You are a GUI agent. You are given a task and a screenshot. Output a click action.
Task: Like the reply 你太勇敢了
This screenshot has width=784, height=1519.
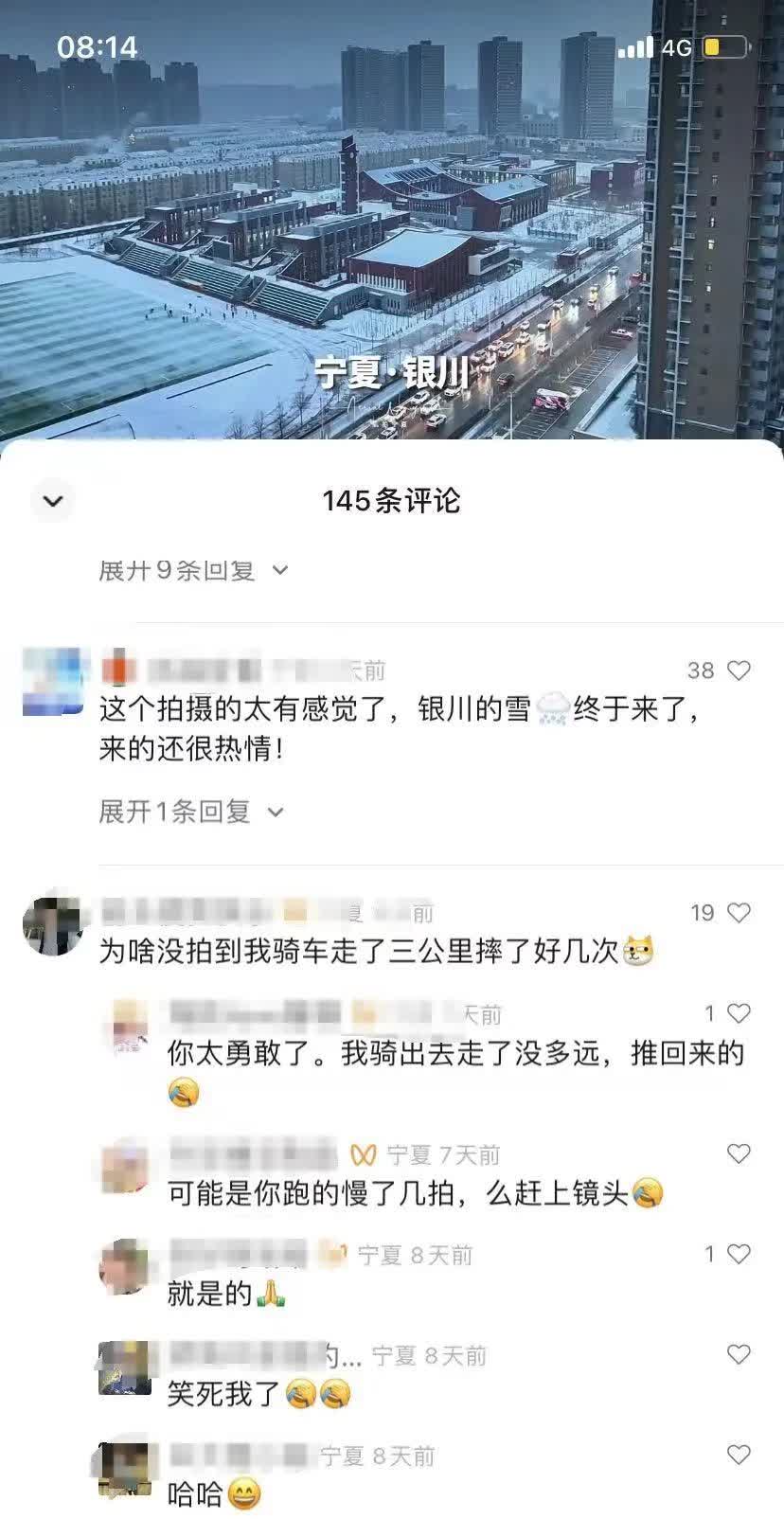click(x=738, y=1013)
